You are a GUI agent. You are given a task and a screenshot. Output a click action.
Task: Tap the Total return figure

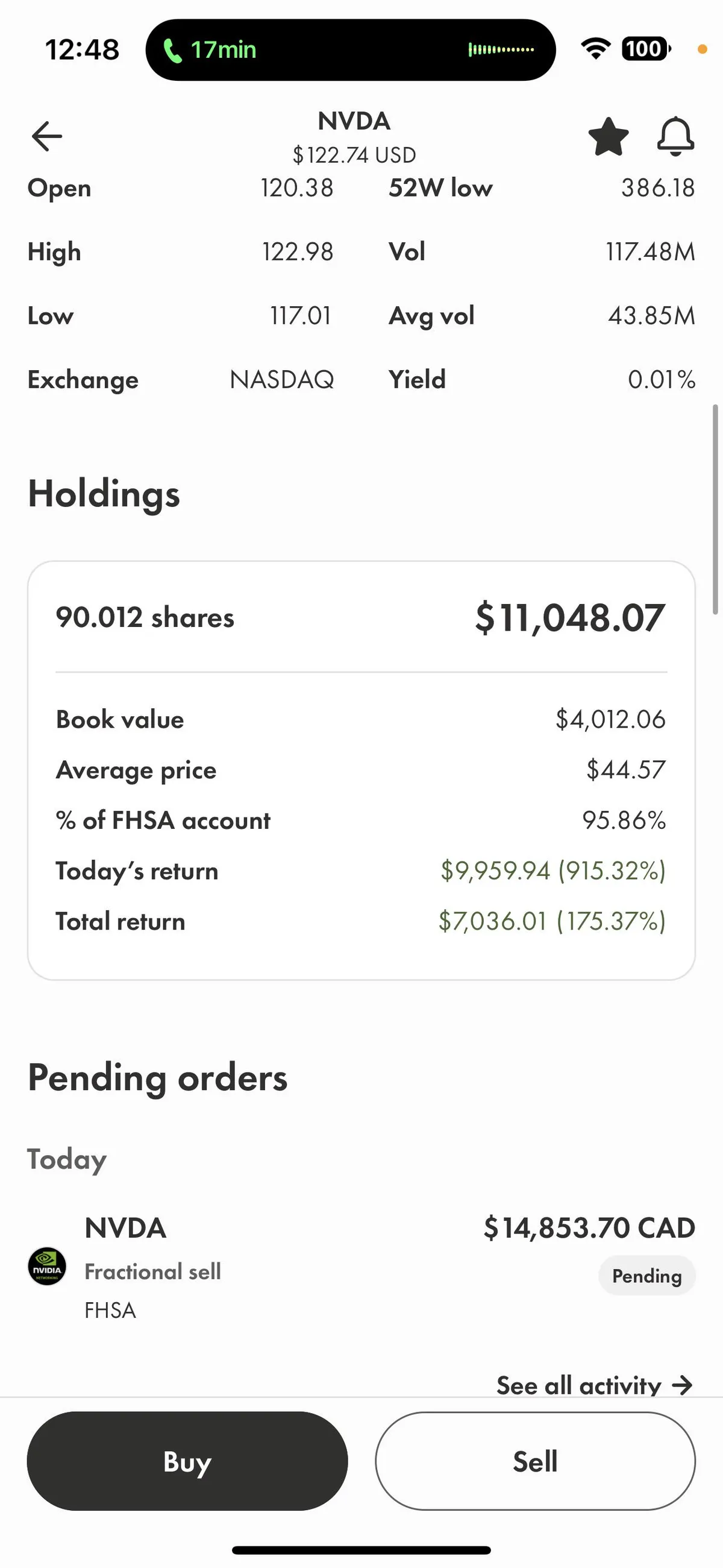pos(552,922)
